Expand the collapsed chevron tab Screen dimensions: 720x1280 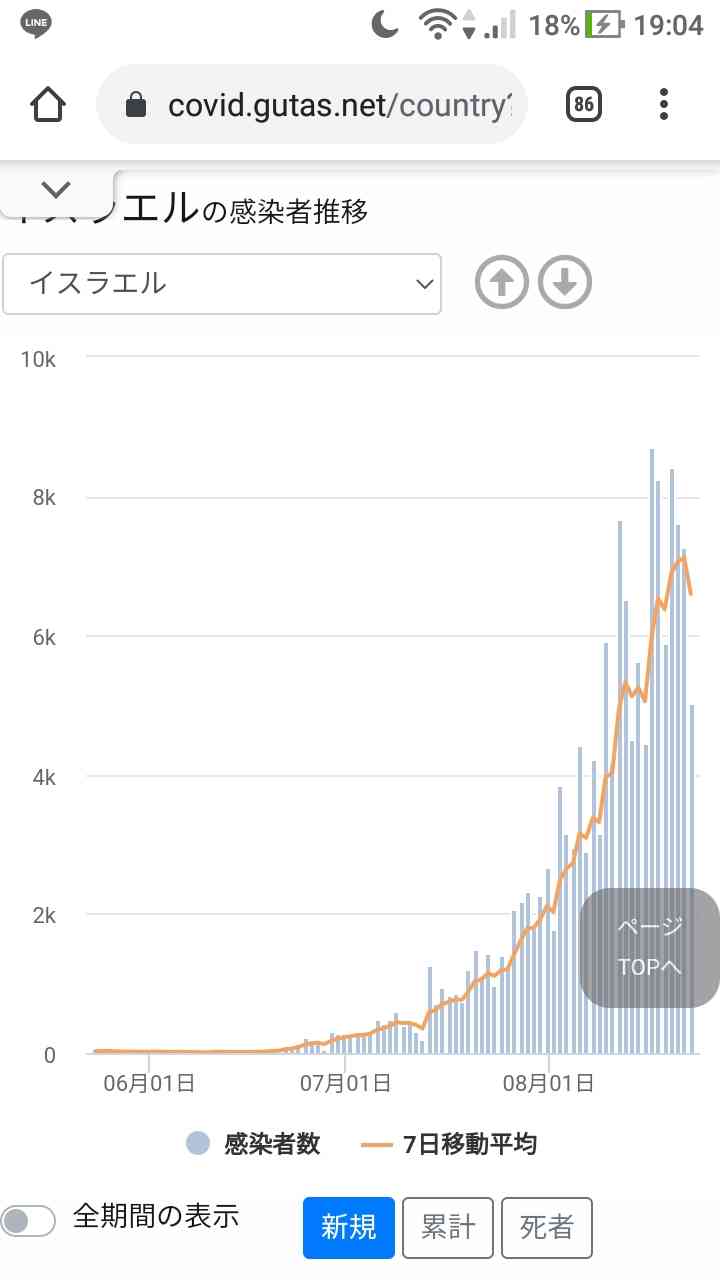[x=57, y=190]
